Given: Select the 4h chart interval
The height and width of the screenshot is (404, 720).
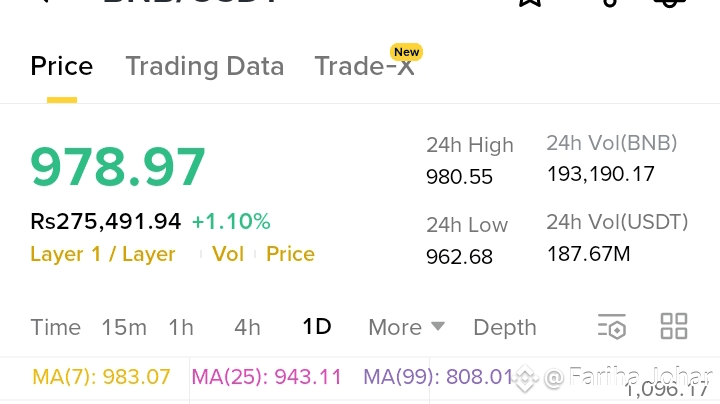Looking at the screenshot, I should pyautogui.click(x=247, y=327).
